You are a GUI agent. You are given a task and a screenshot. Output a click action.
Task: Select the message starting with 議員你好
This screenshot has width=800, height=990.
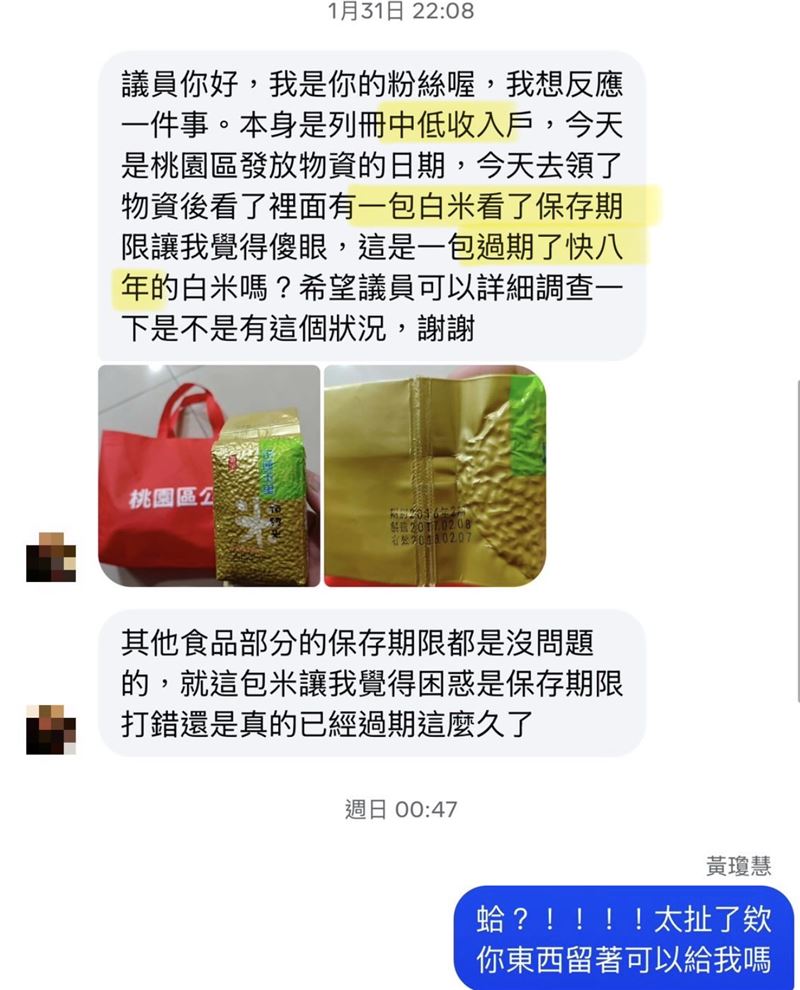[x=380, y=200]
